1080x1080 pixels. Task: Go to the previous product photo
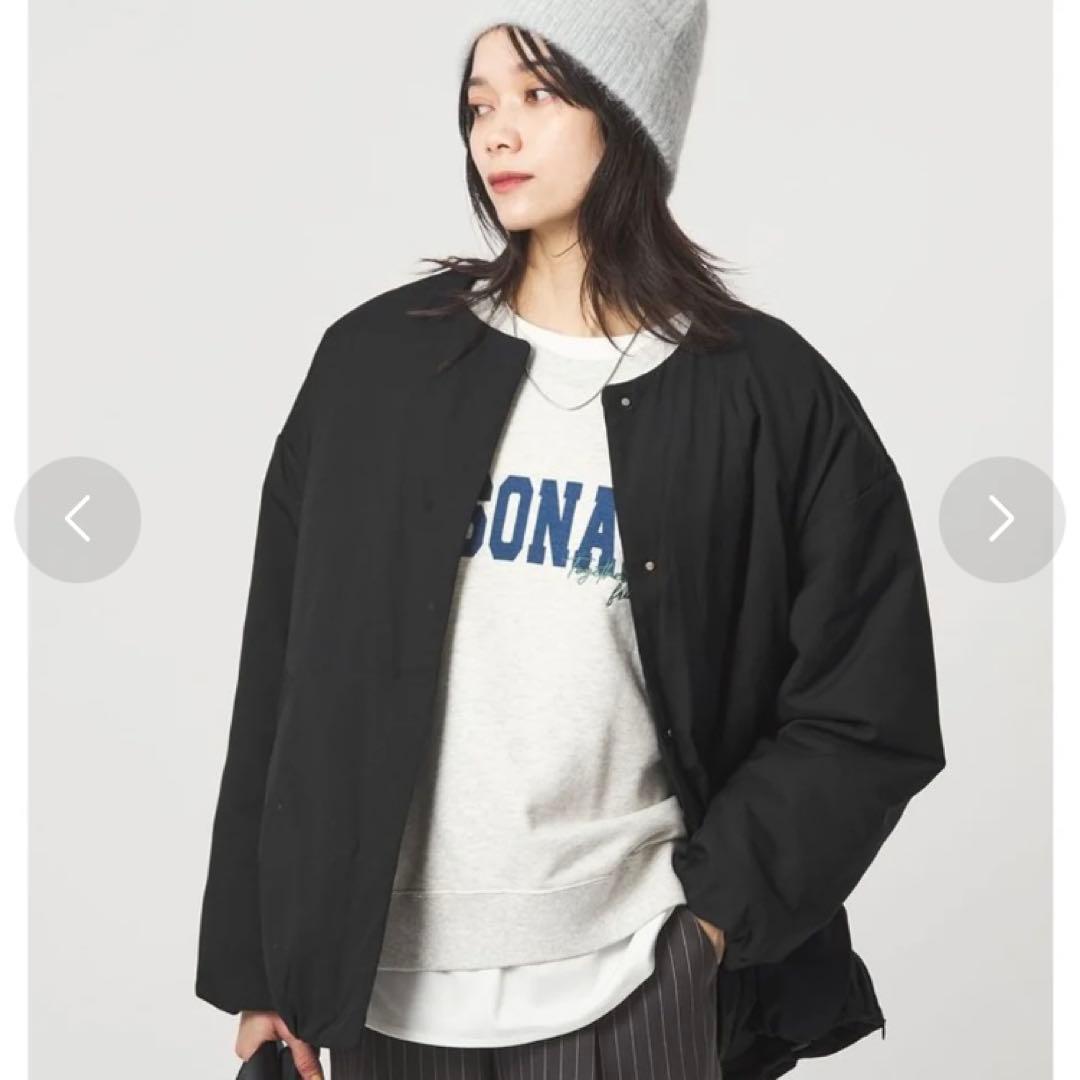(78, 519)
